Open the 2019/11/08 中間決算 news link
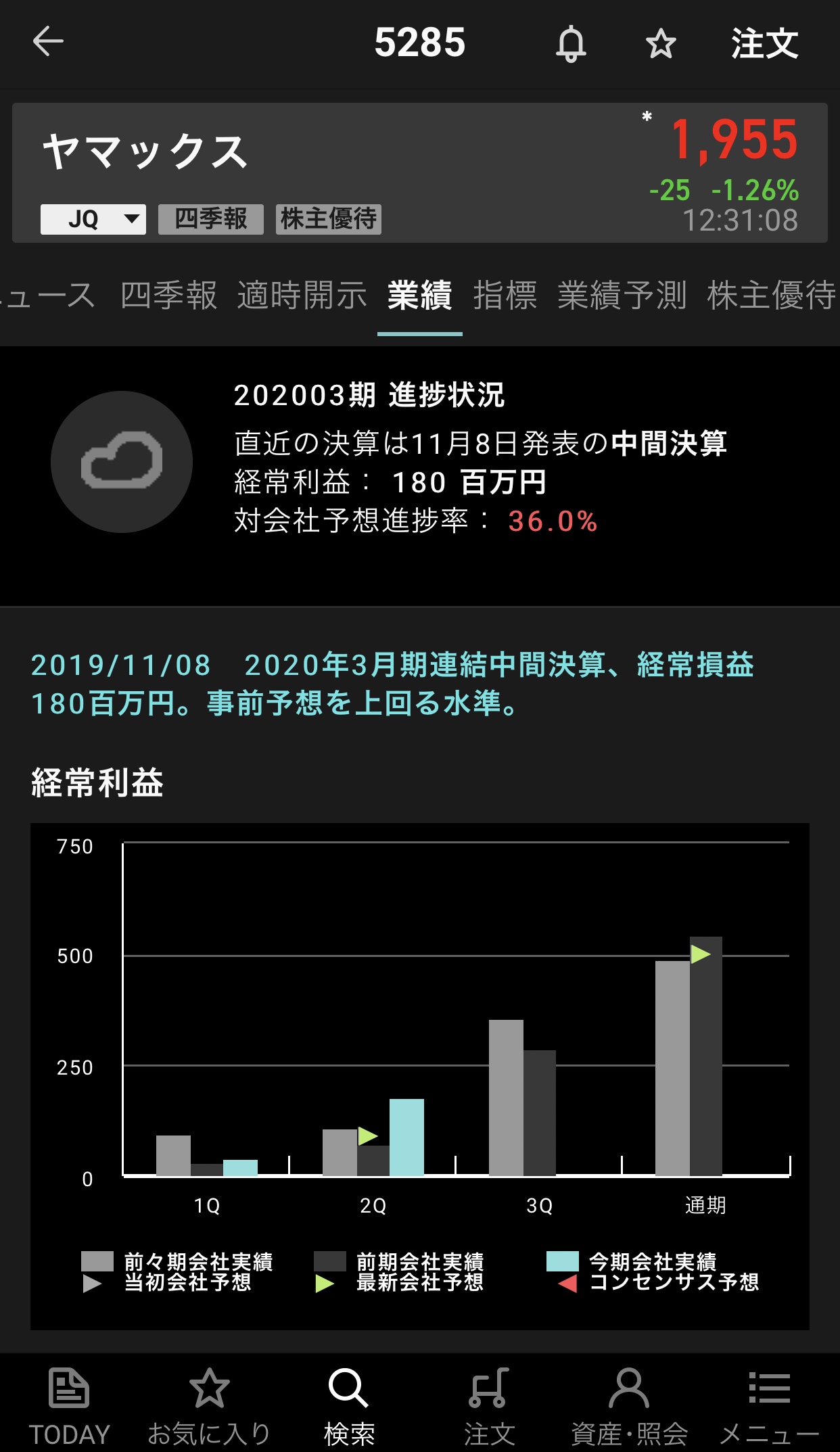840x1452 pixels. 392,684
